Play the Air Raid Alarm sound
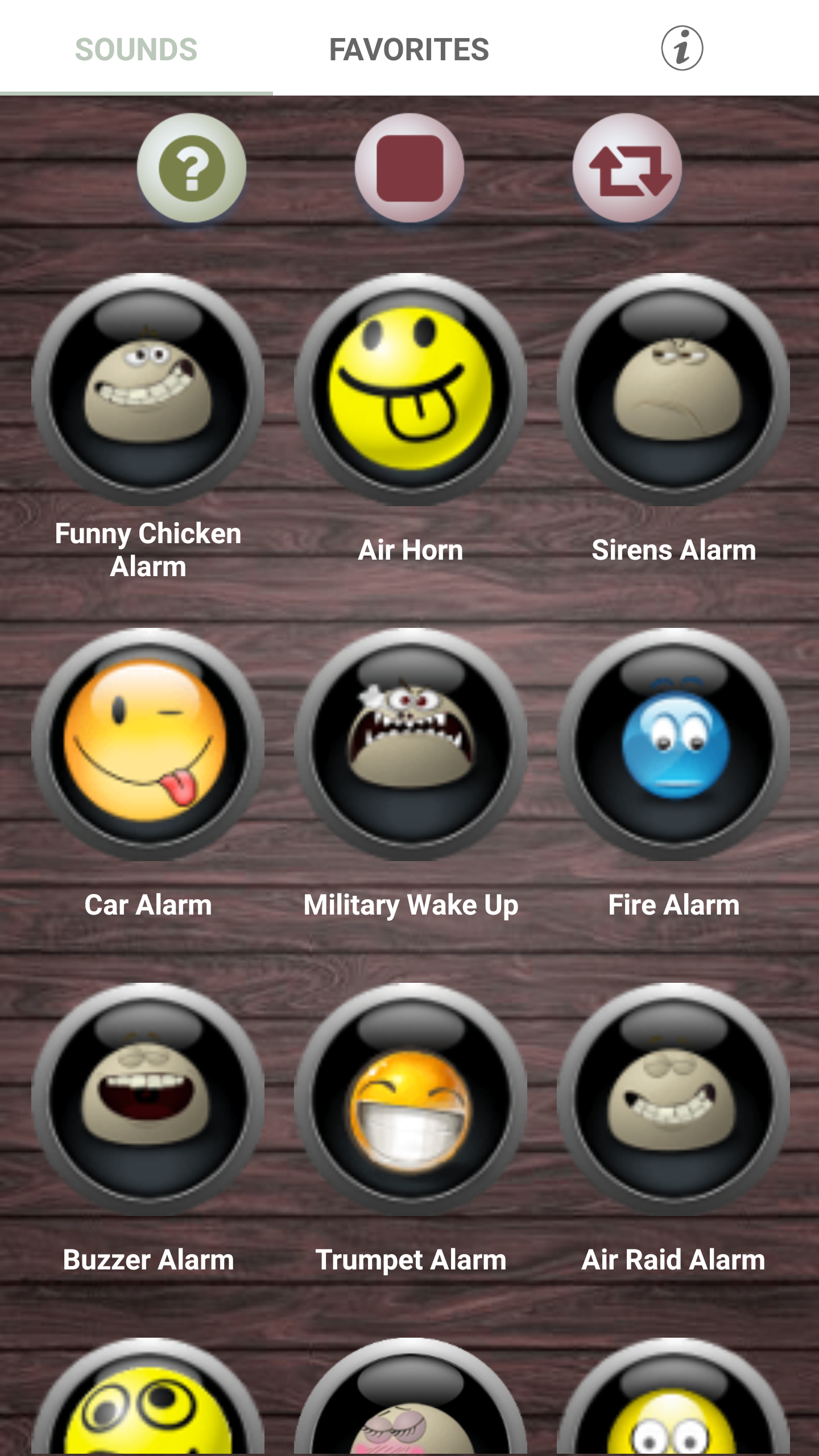 (x=673, y=1099)
